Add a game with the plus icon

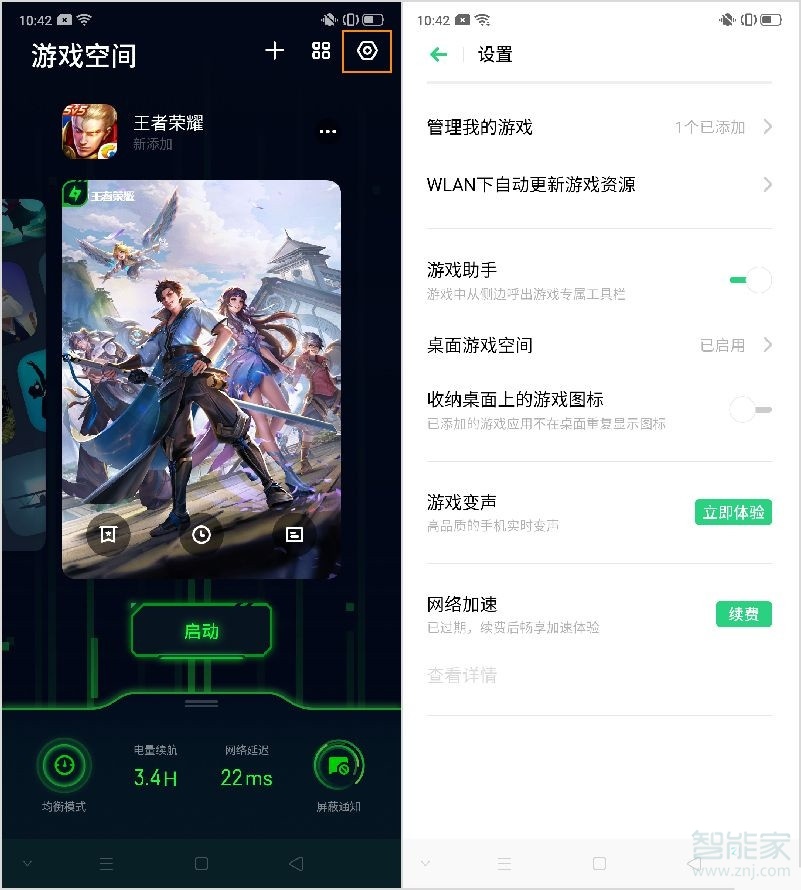(275, 51)
